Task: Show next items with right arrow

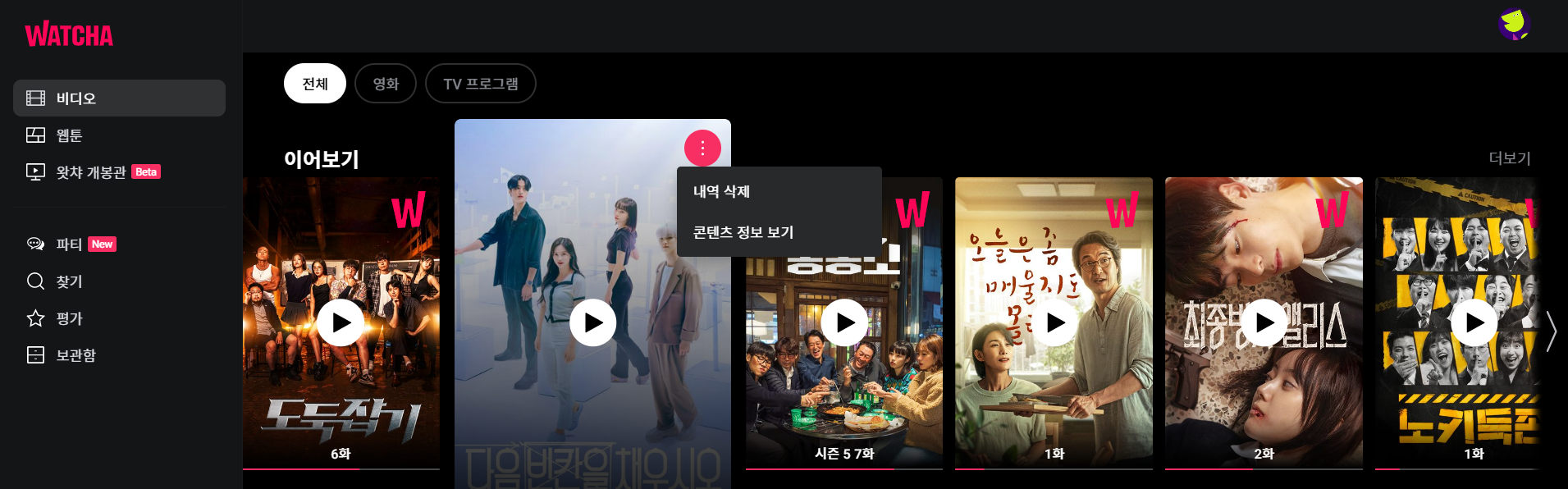Action: click(x=1550, y=331)
